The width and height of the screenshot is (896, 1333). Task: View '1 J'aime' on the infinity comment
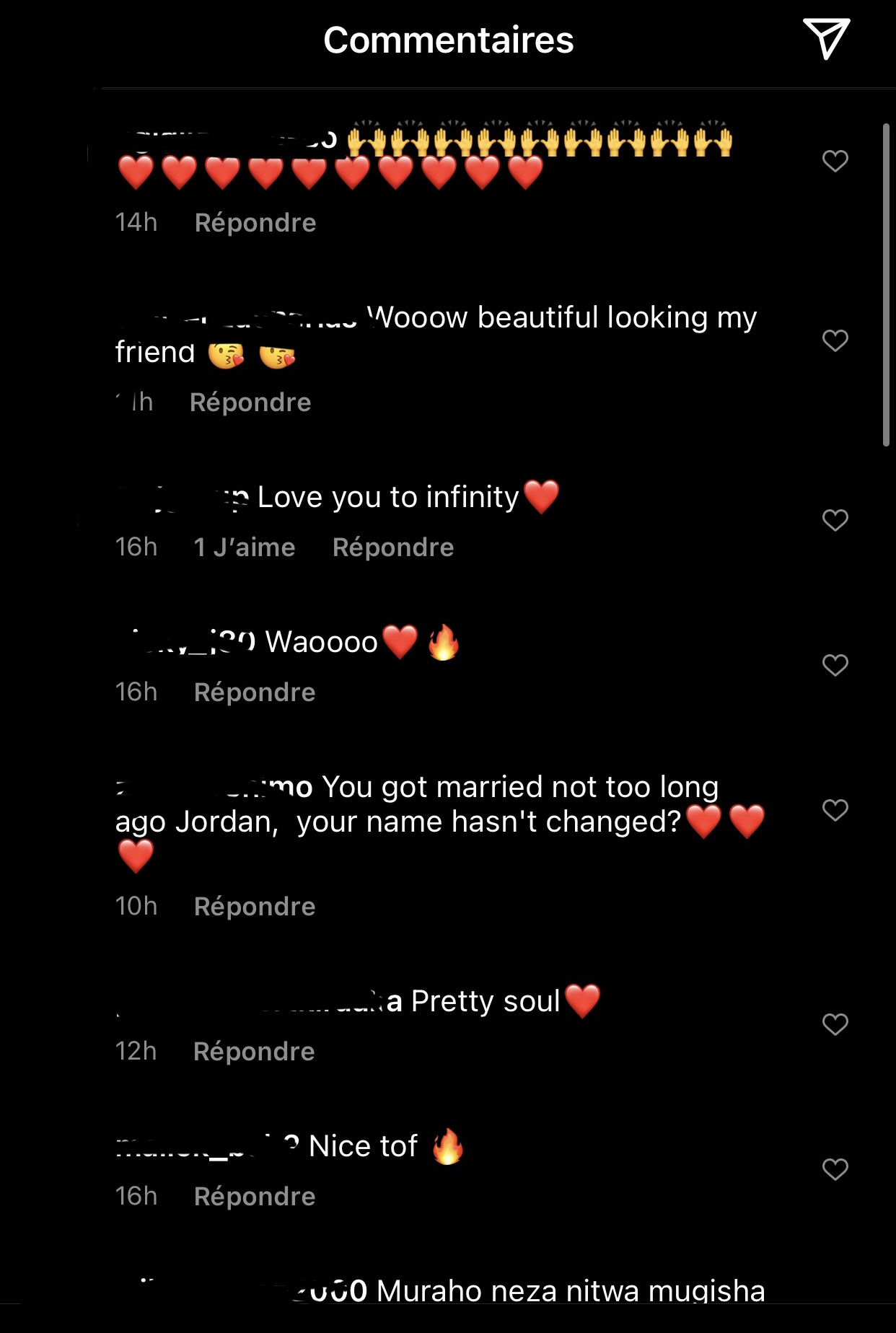point(244,547)
